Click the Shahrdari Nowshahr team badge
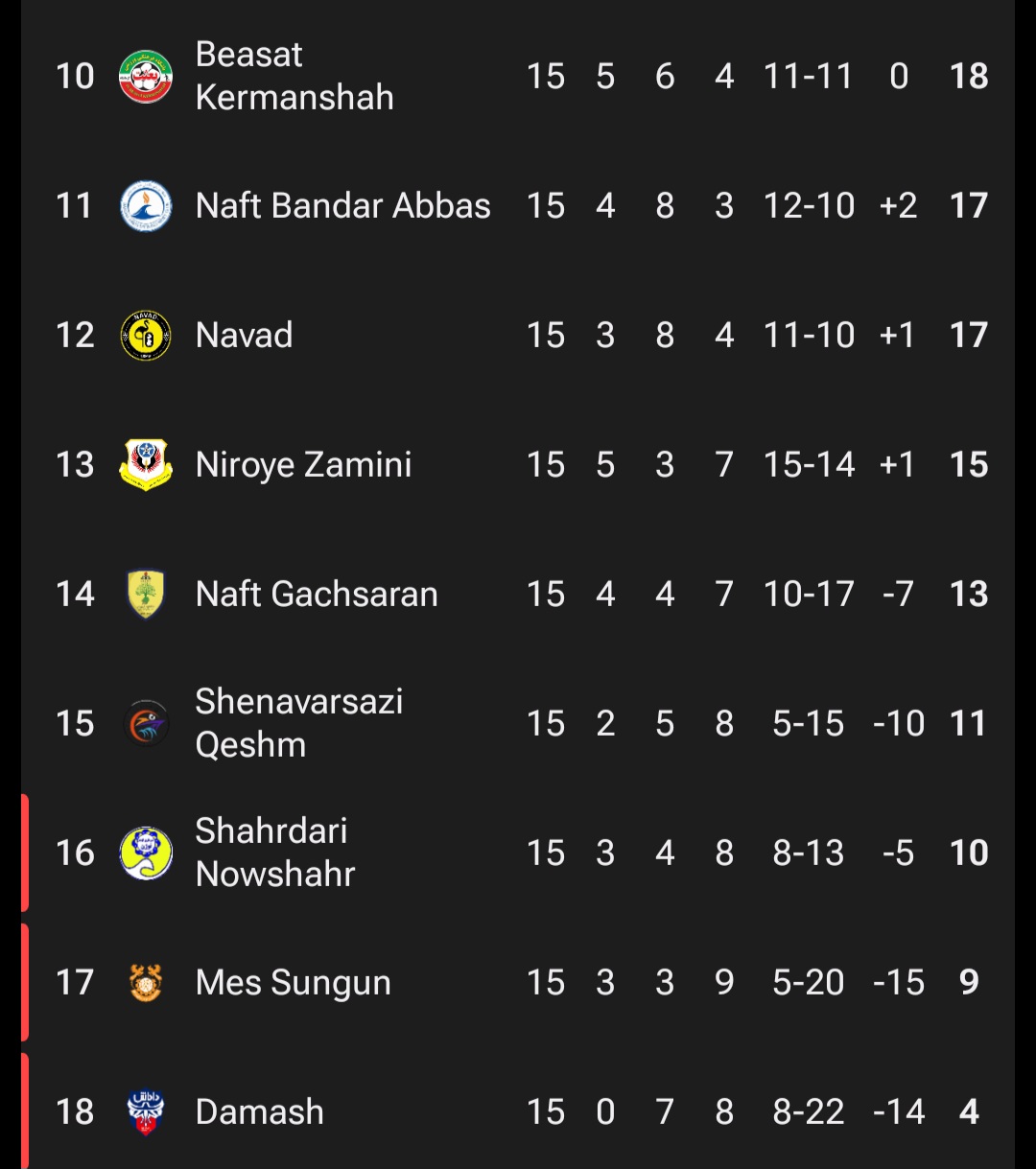Viewport: 1036px width, 1169px height. pos(146,853)
